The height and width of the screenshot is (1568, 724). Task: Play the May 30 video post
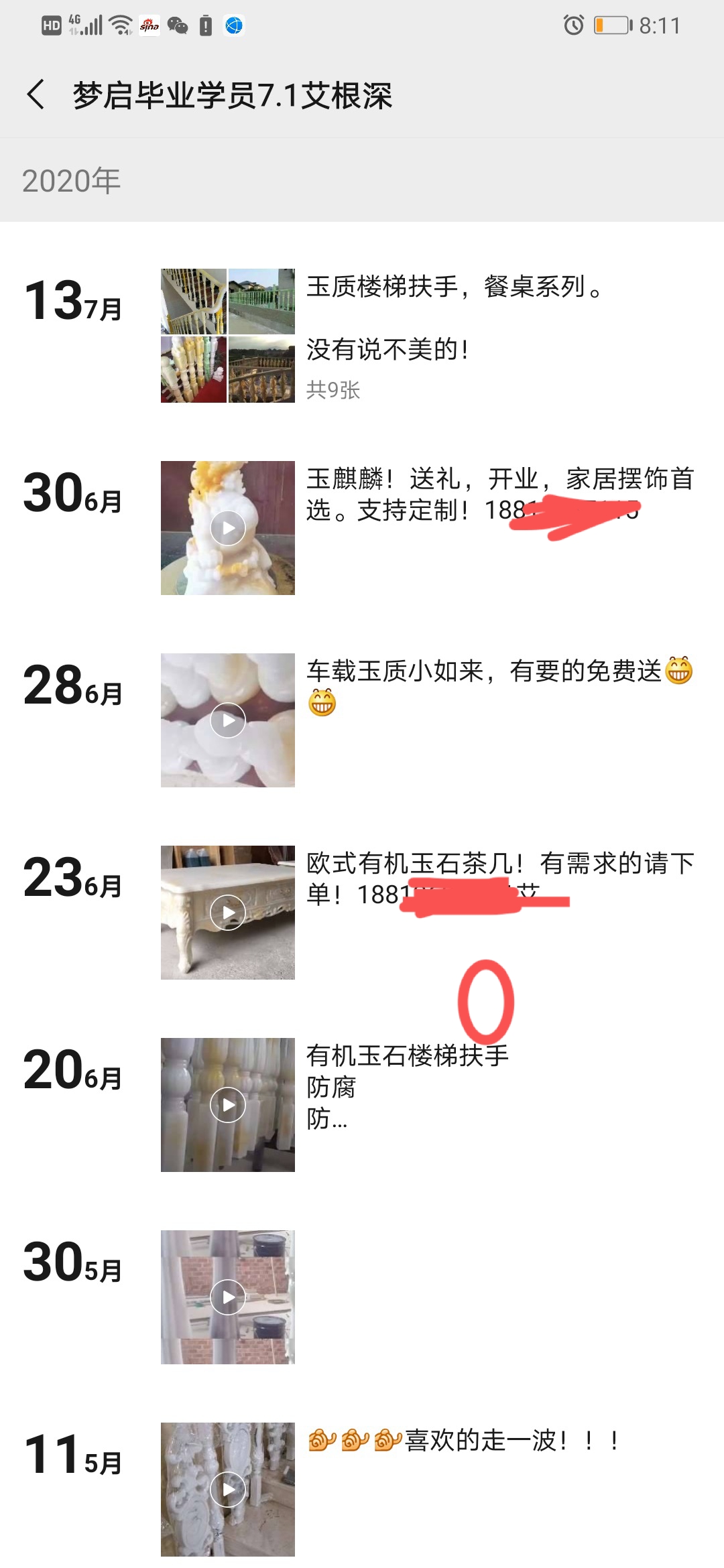pyautogui.click(x=227, y=1297)
